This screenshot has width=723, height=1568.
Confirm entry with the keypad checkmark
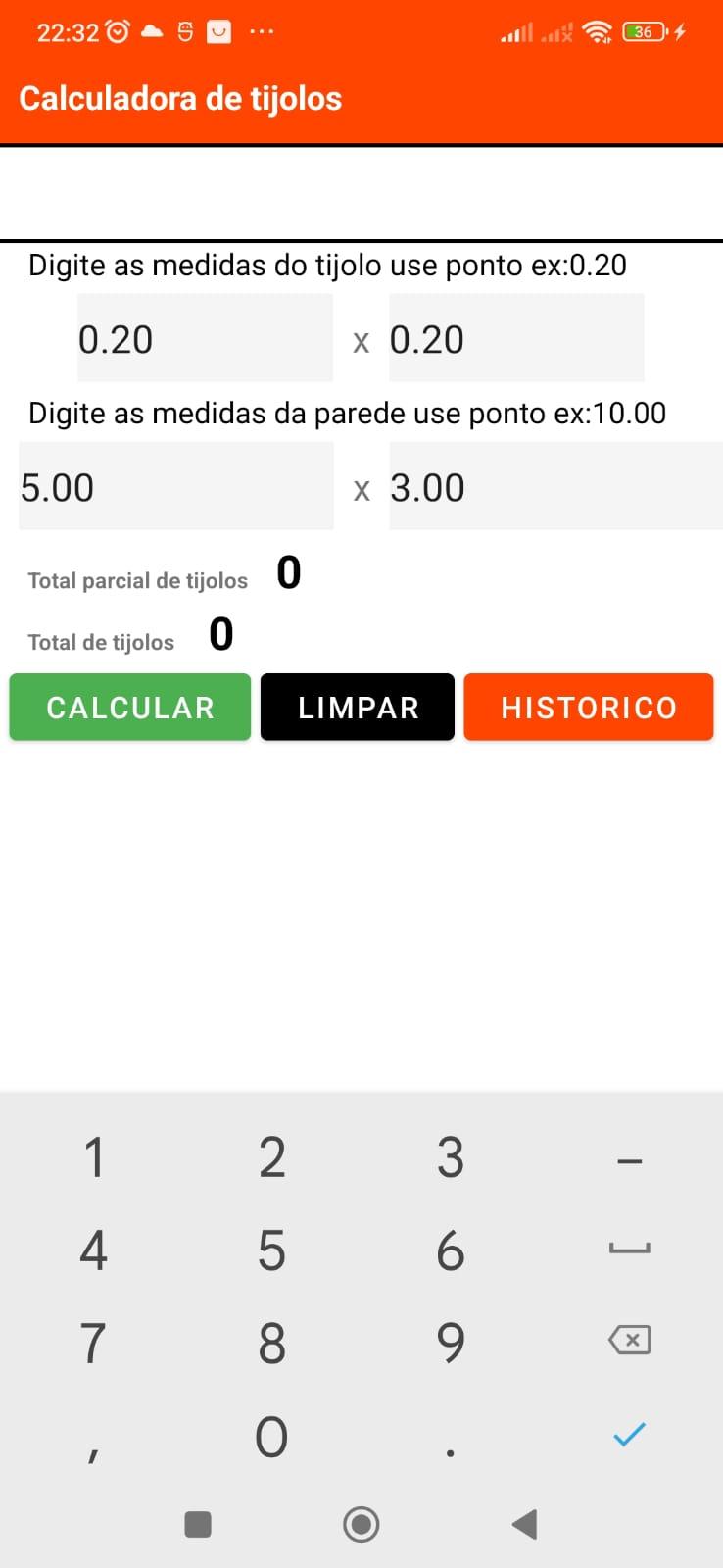(629, 1435)
